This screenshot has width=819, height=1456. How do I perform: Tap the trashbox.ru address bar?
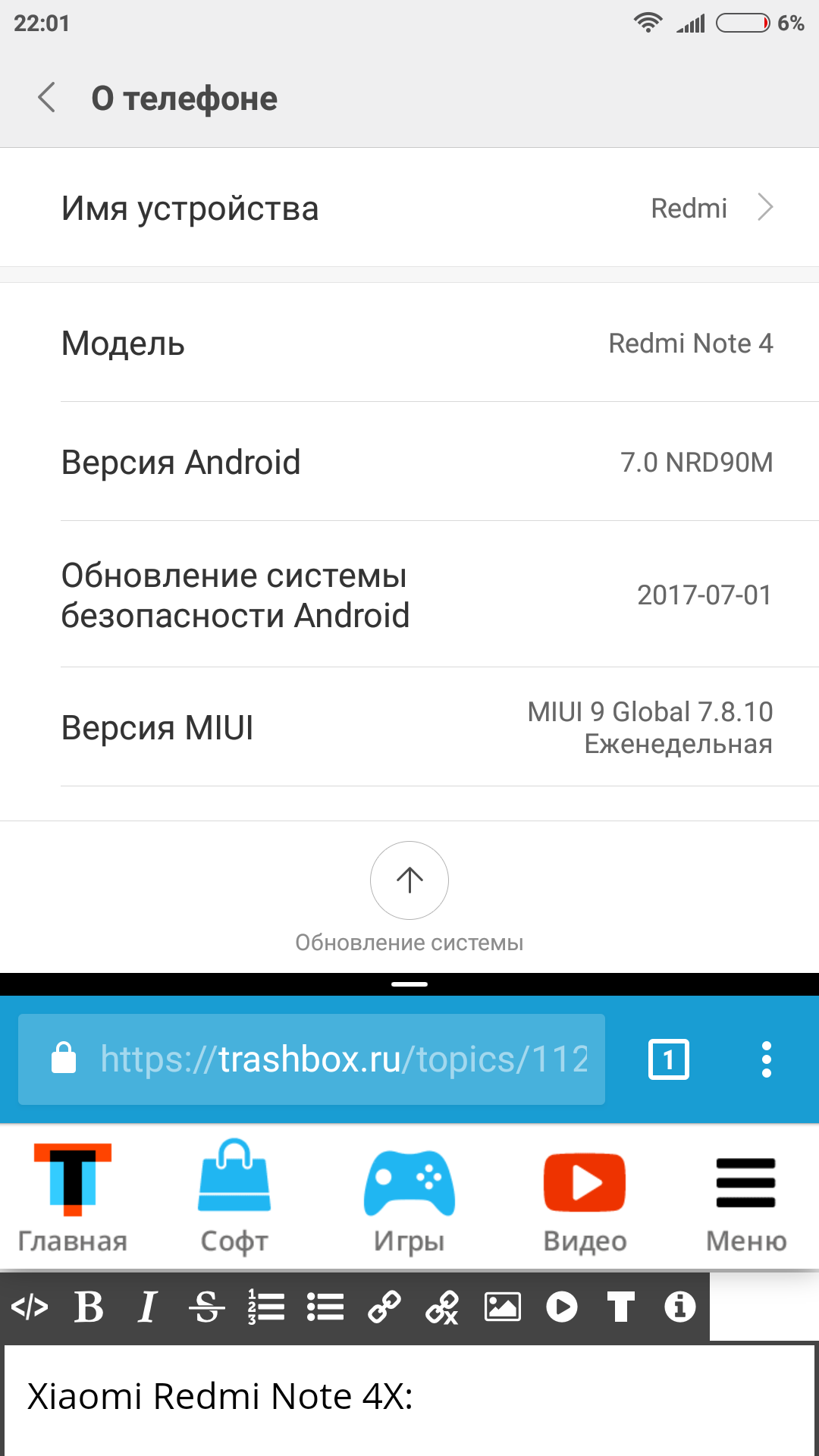tap(312, 1059)
